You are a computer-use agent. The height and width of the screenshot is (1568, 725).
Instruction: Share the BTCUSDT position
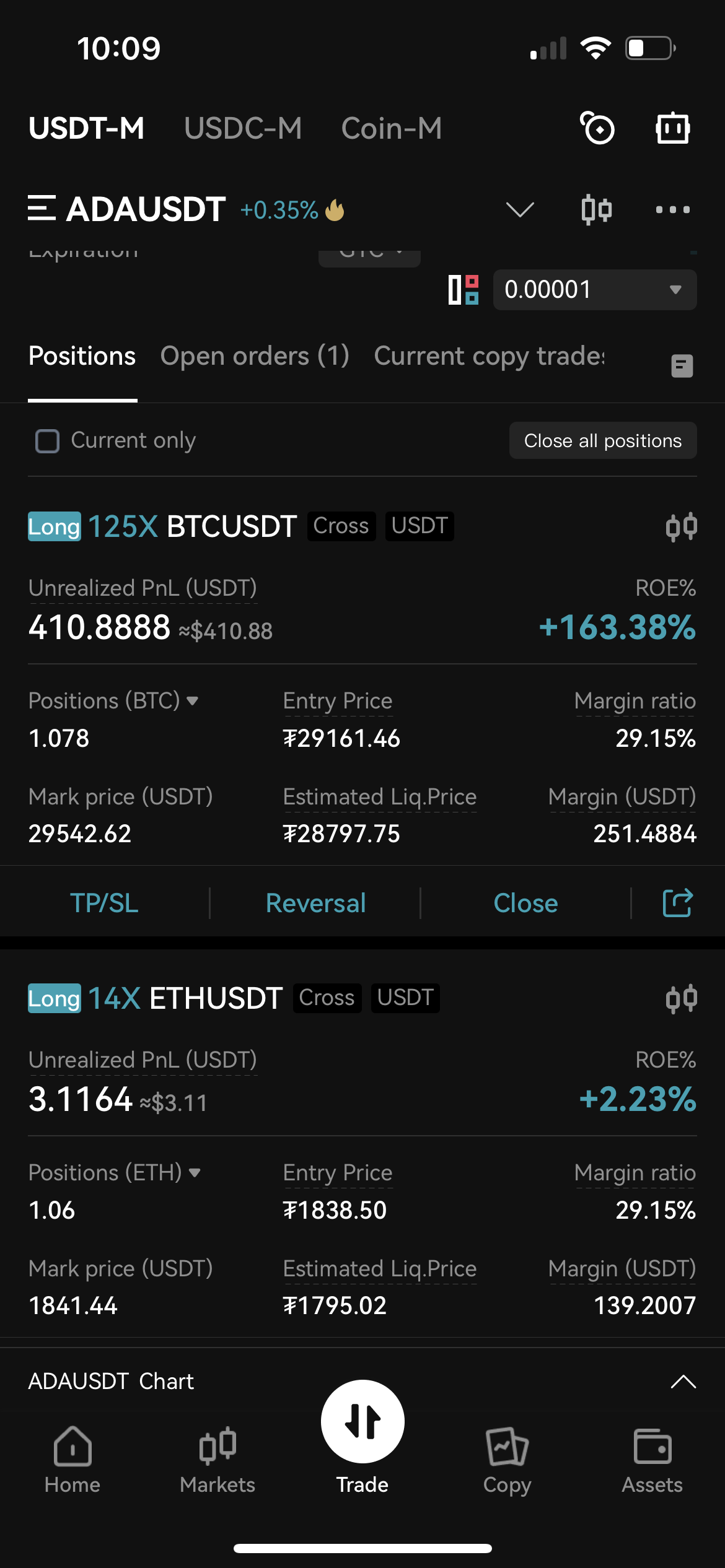(677, 903)
